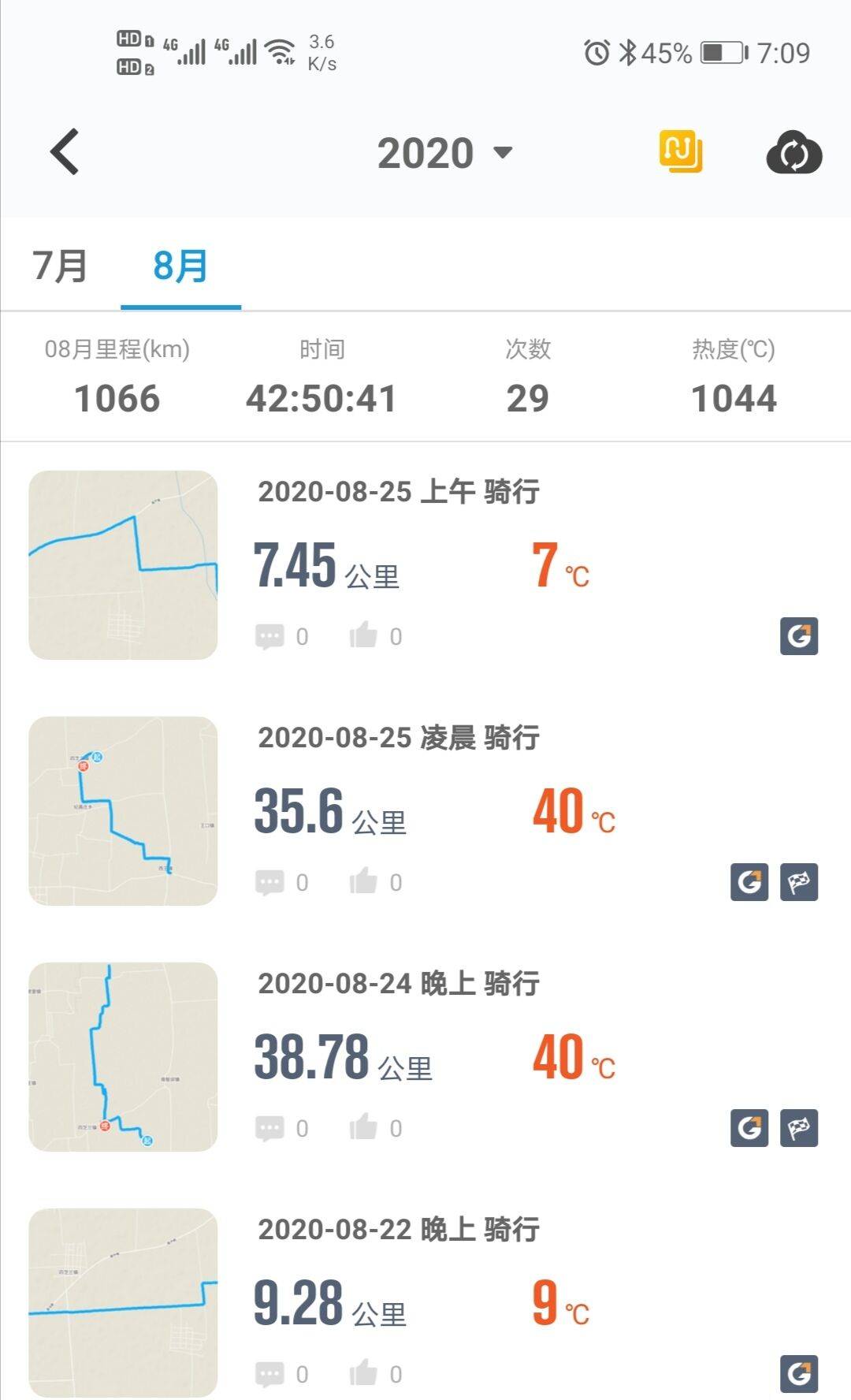The width and height of the screenshot is (851, 1400).
Task: Open the yellow route collection icon
Action: point(681,151)
